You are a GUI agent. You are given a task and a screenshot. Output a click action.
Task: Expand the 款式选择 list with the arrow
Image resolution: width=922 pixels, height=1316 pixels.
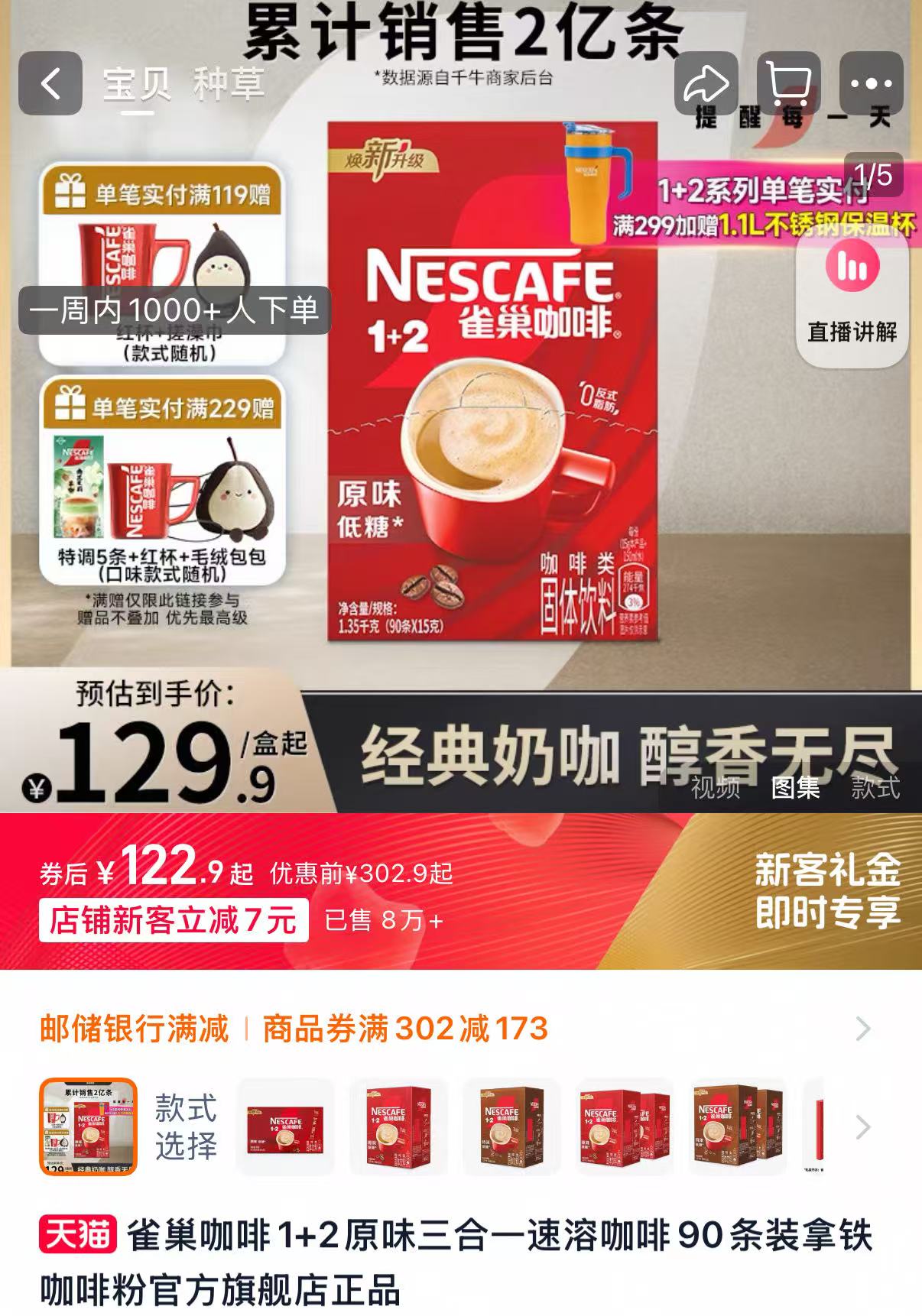pos(863,1126)
